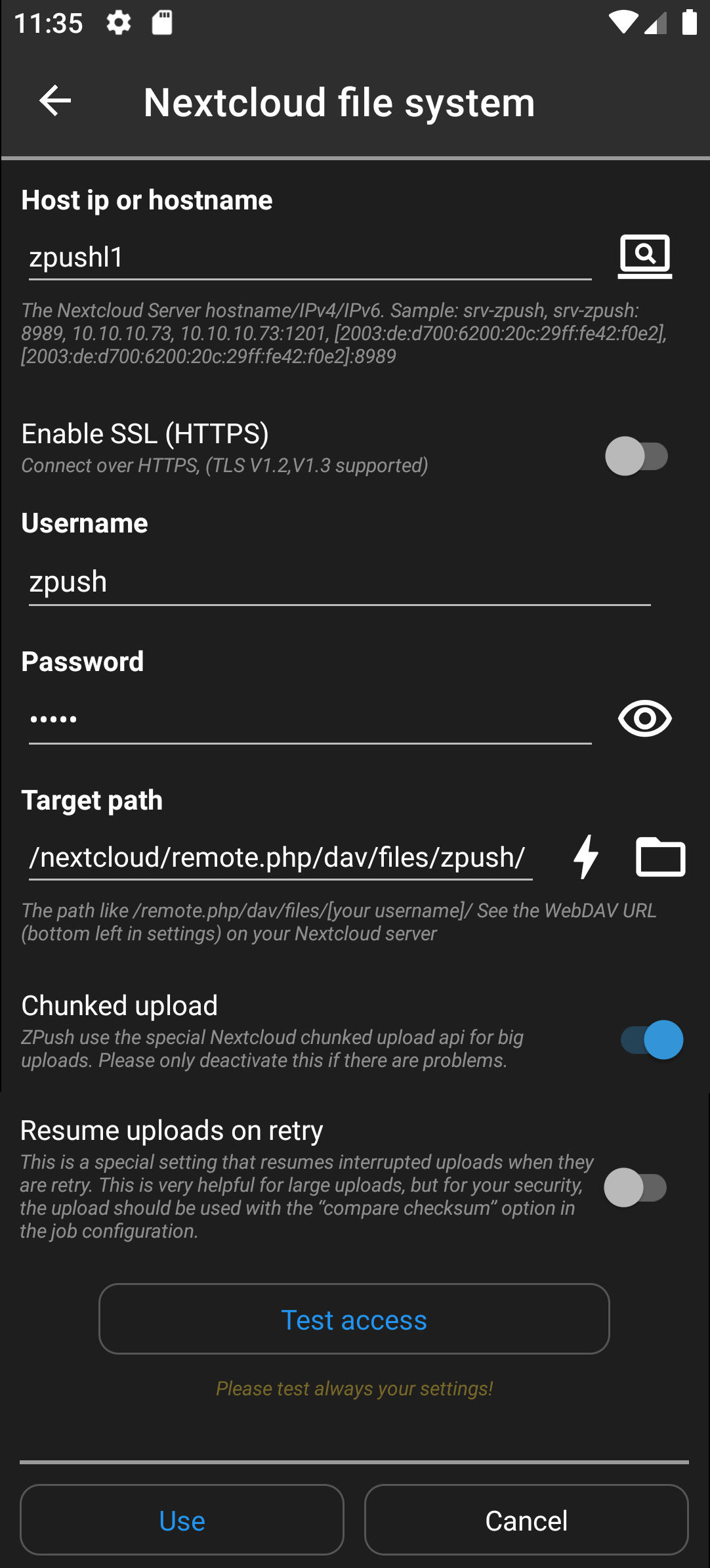Enable SSL (HTTPS) switch

click(636, 456)
